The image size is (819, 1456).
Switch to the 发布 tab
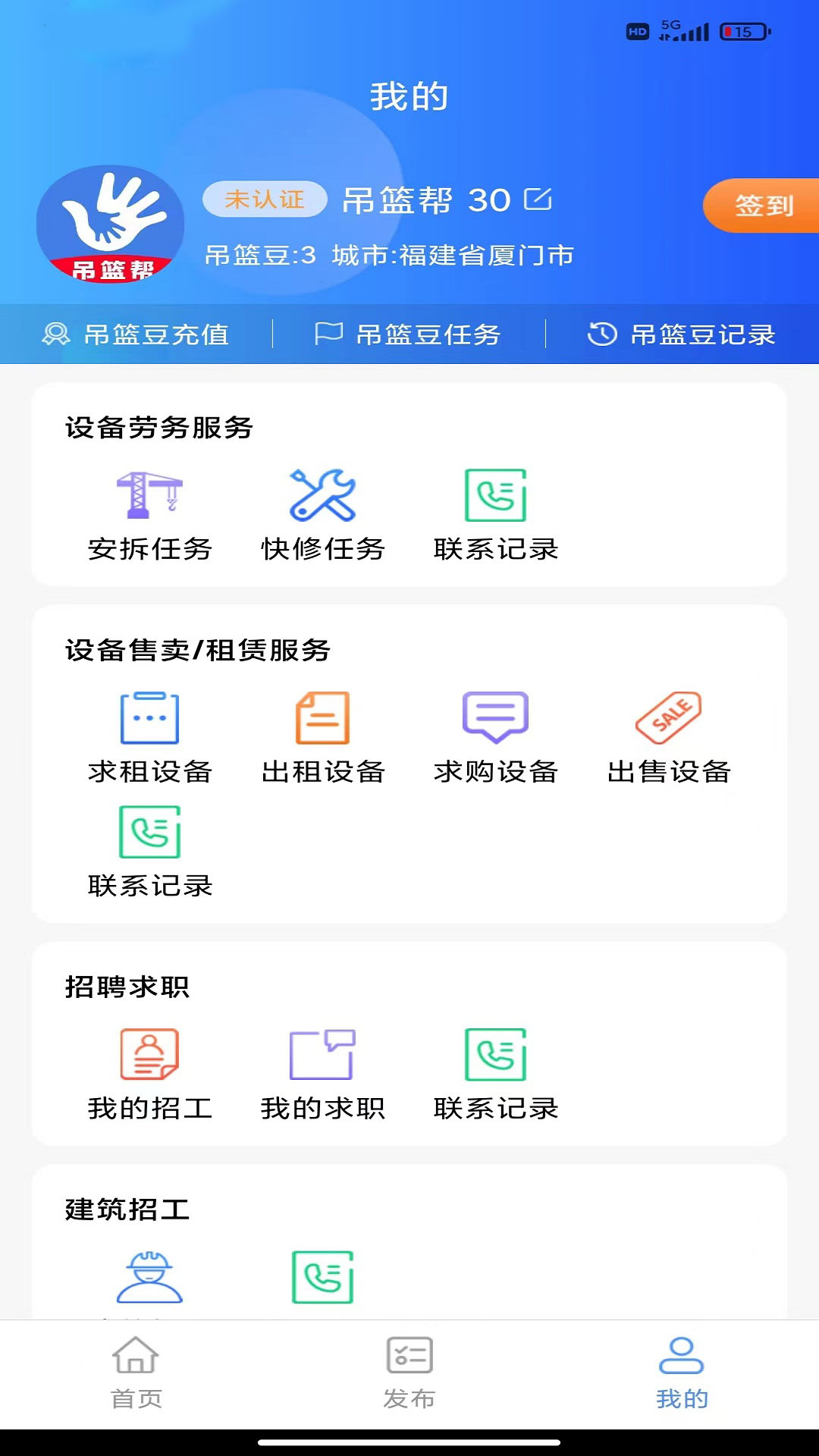409,1373
